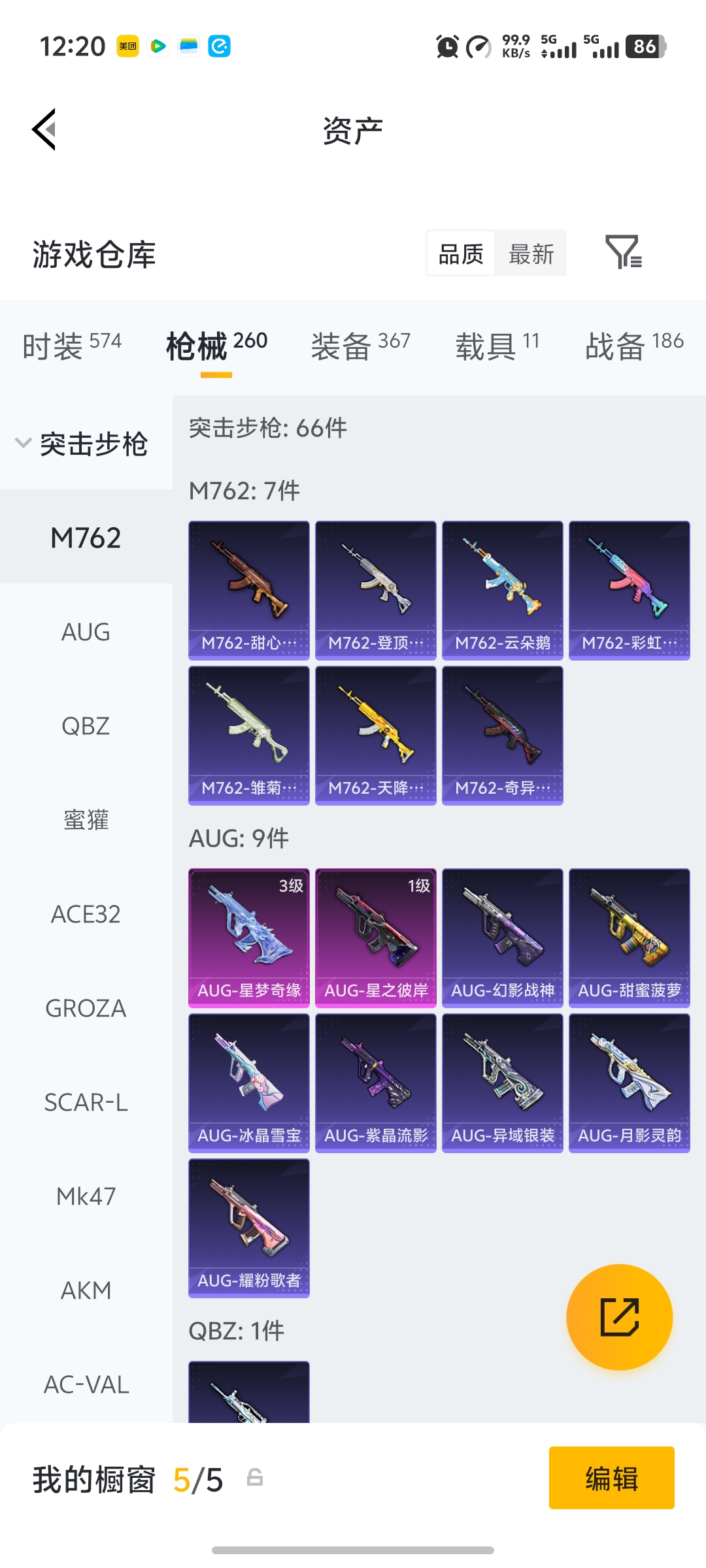Select GROZA in the side list
Screen dimensions: 706x1568
pyautogui.click(x=86, y=1008)
